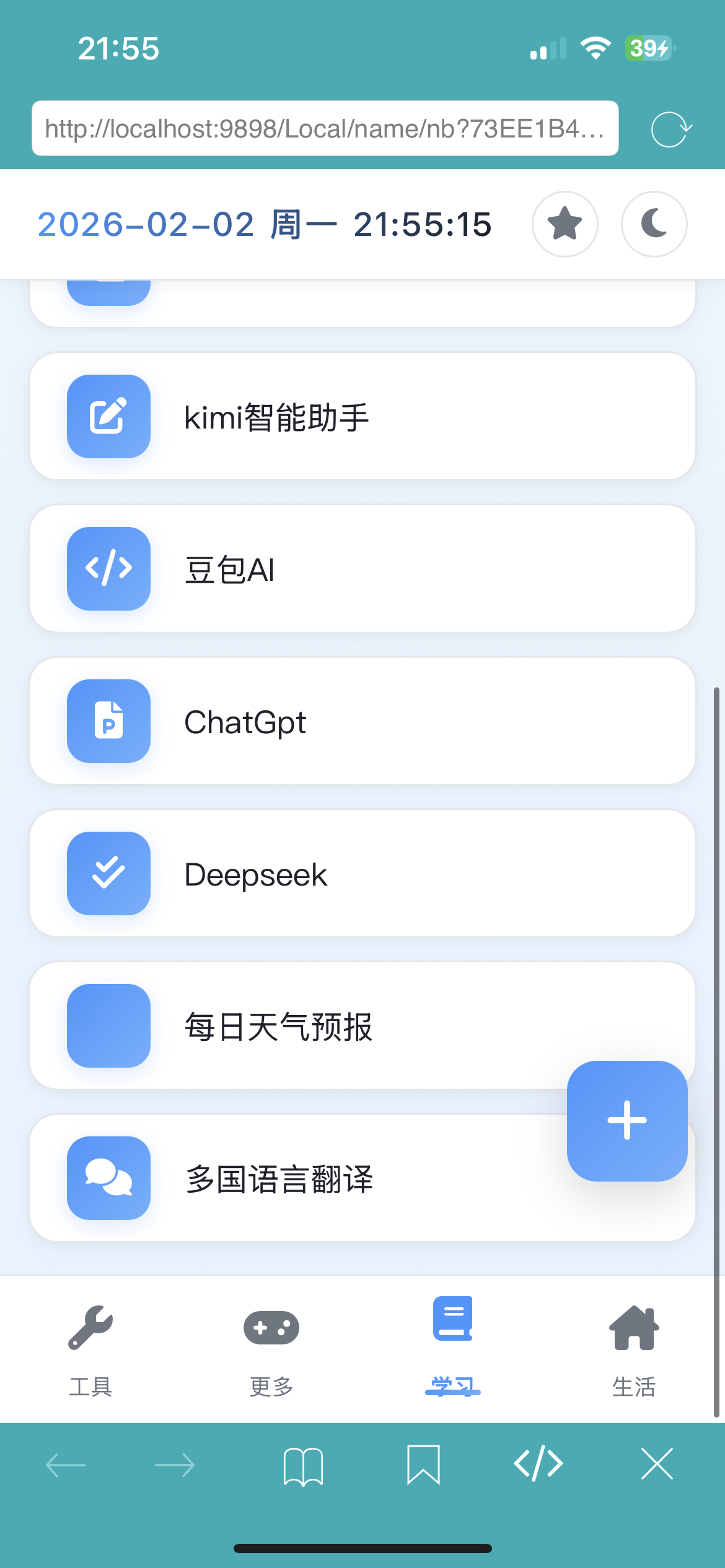725x1568 pixels.
Task: Launch the ChatGpt entry
Action: (362, 721)
